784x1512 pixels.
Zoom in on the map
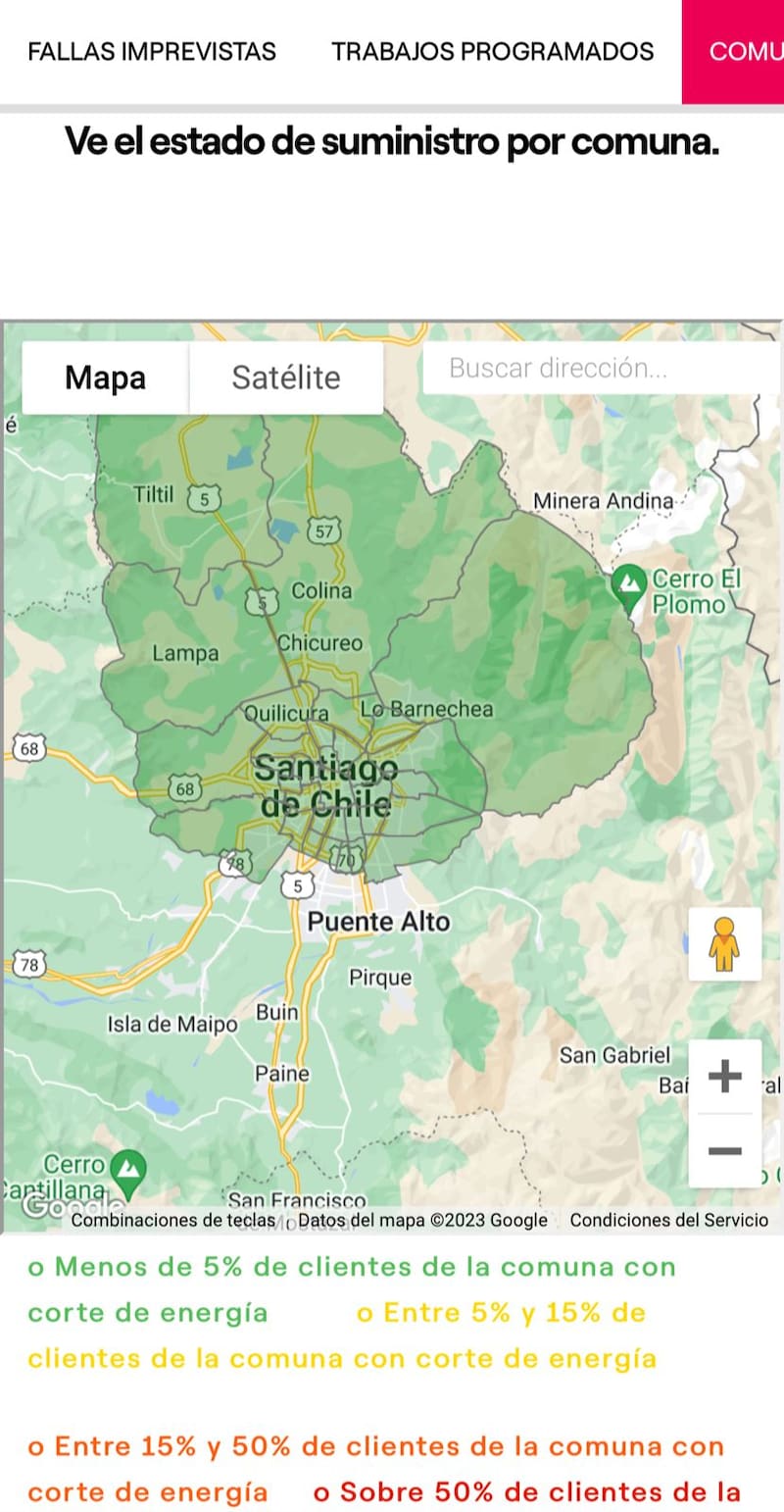[724, 1077]
